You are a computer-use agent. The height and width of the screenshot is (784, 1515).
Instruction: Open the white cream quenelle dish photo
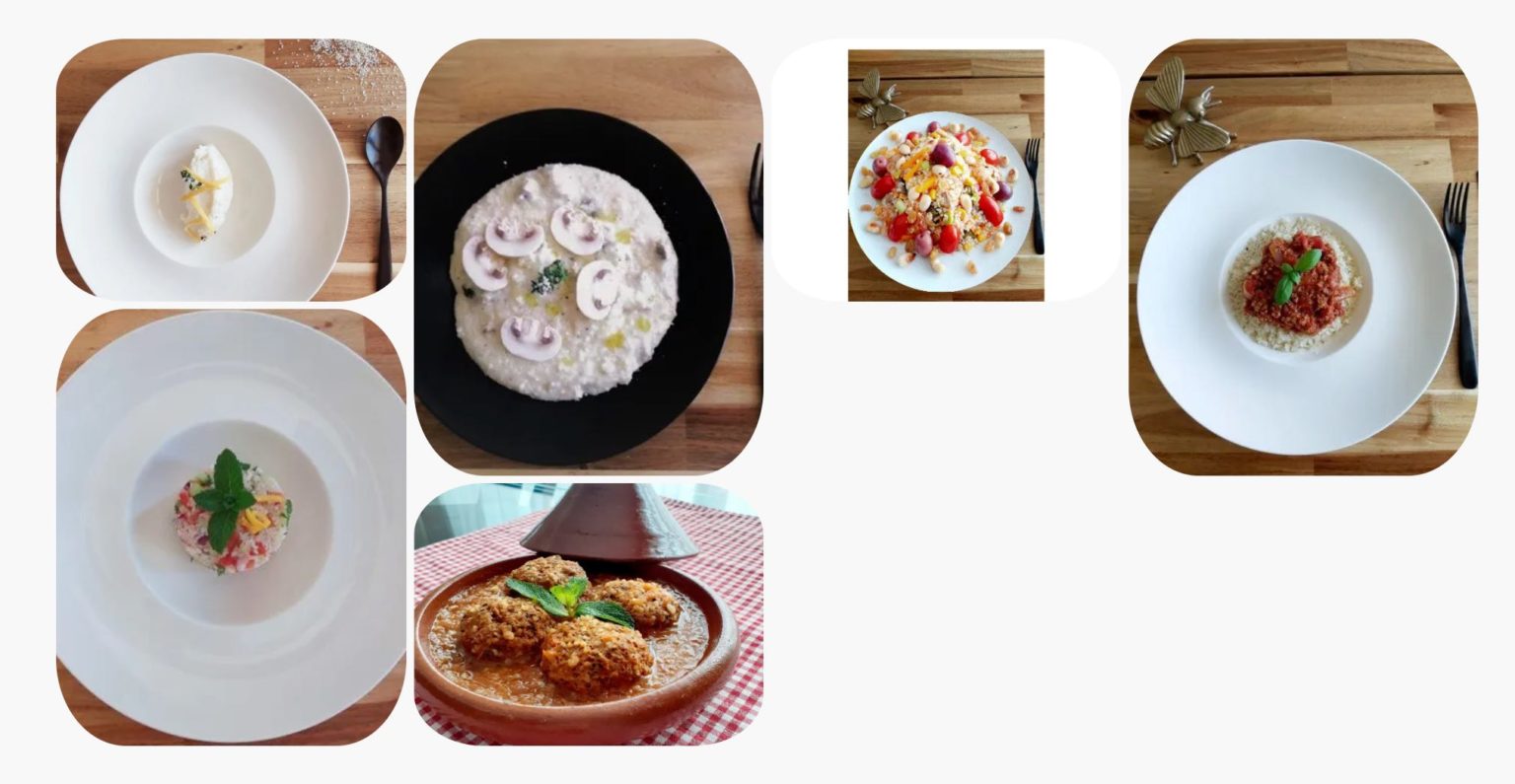230,170
